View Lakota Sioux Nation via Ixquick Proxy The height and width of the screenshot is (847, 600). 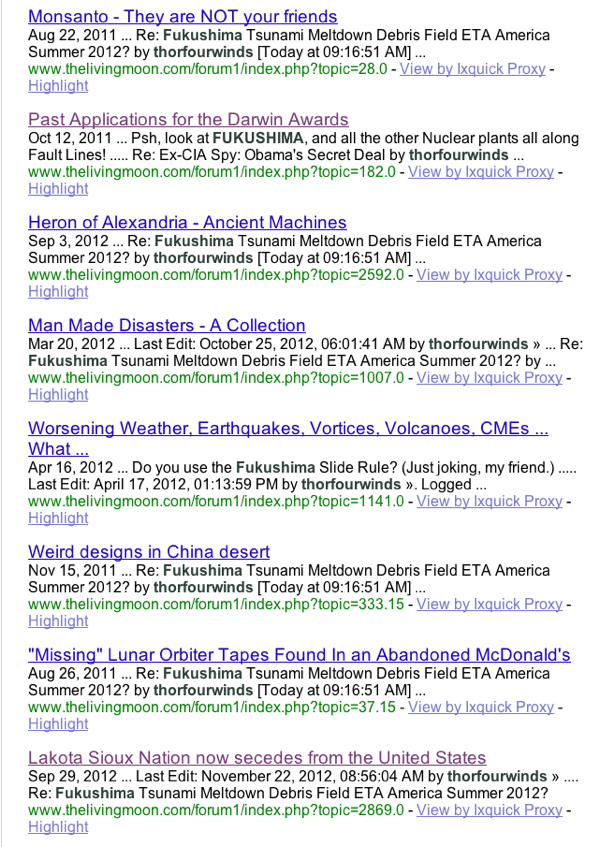point(489,810)
